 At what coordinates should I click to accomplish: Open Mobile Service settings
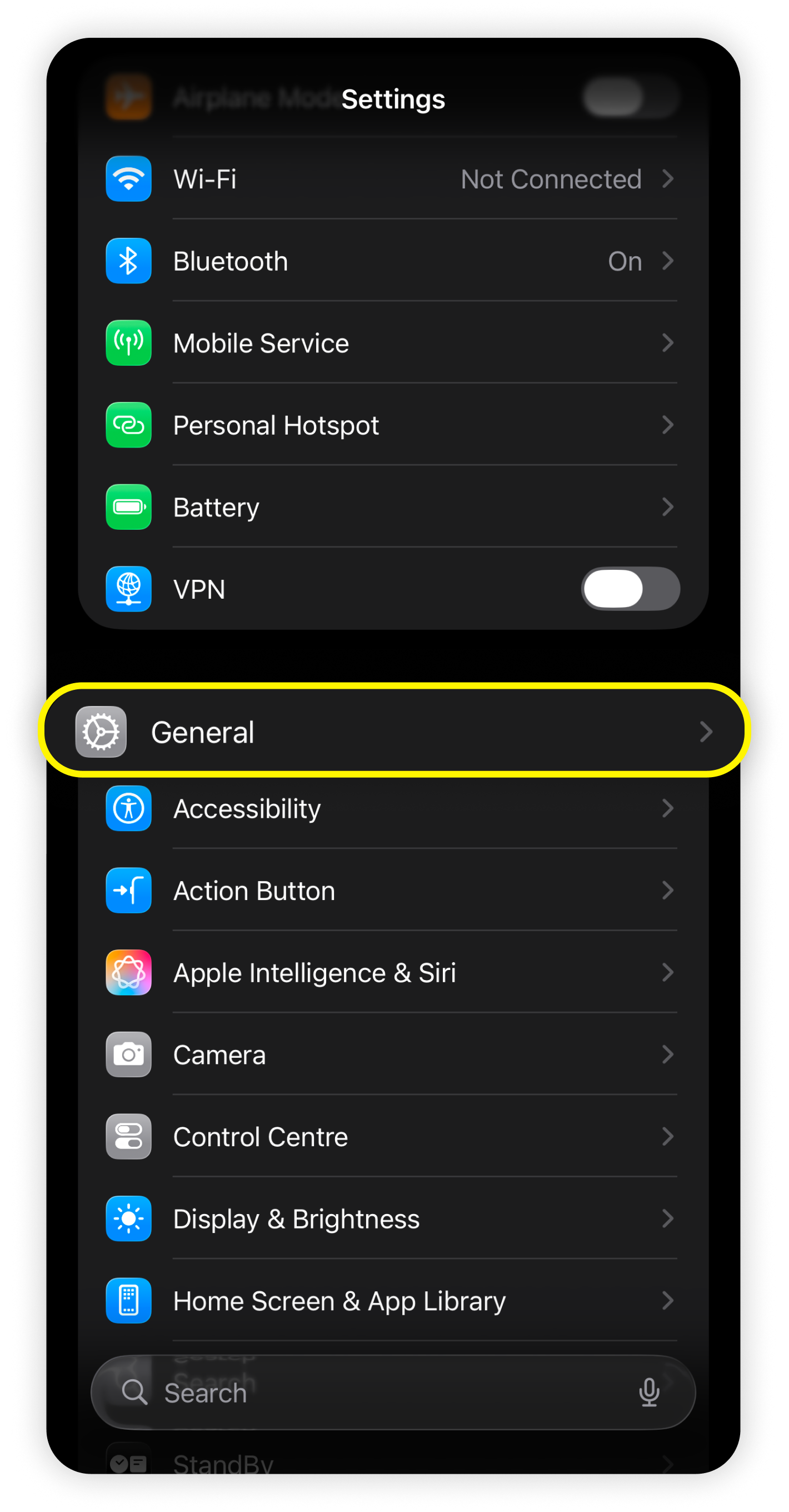[393, 344]
